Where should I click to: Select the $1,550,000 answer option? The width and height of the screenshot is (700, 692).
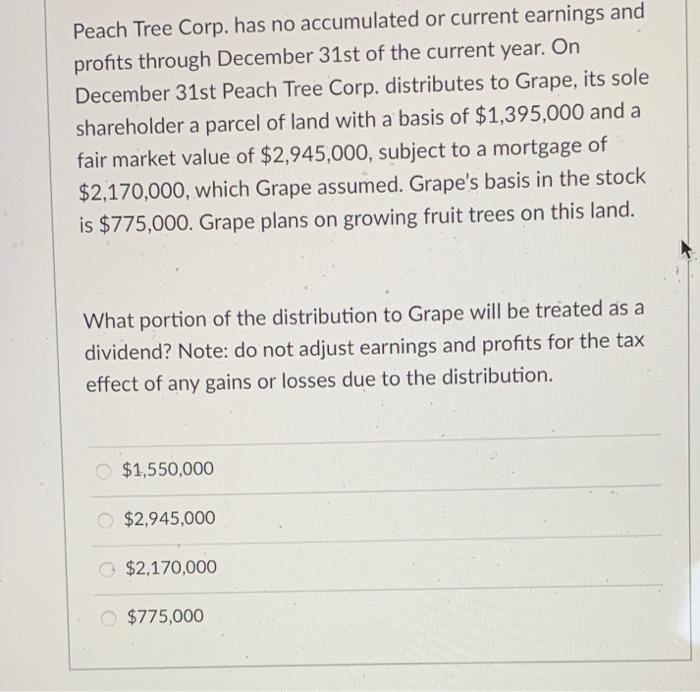(x=104, y=469)
